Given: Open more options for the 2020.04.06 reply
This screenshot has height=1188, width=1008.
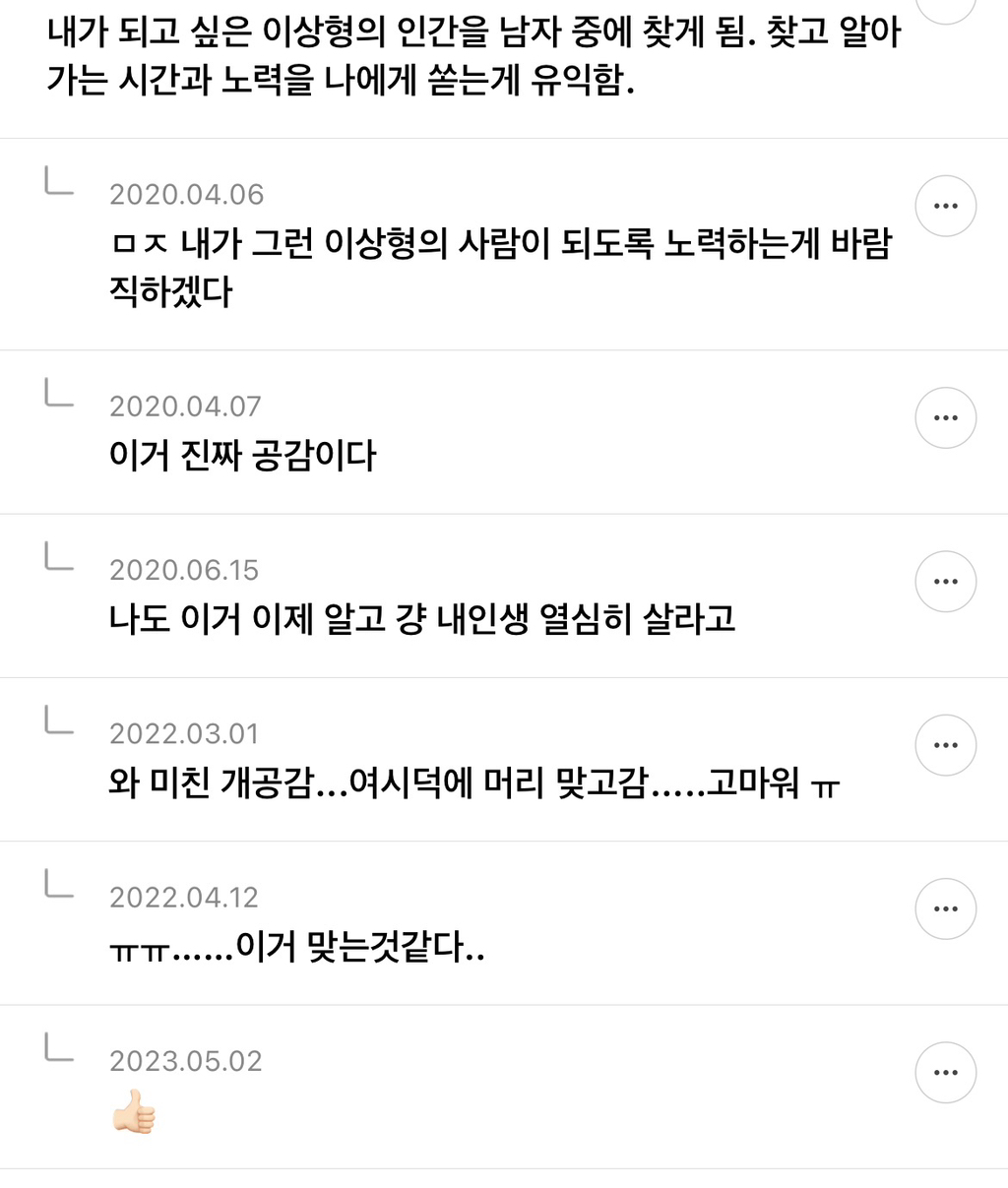Looking at the screenshot, I should [945, 207].
